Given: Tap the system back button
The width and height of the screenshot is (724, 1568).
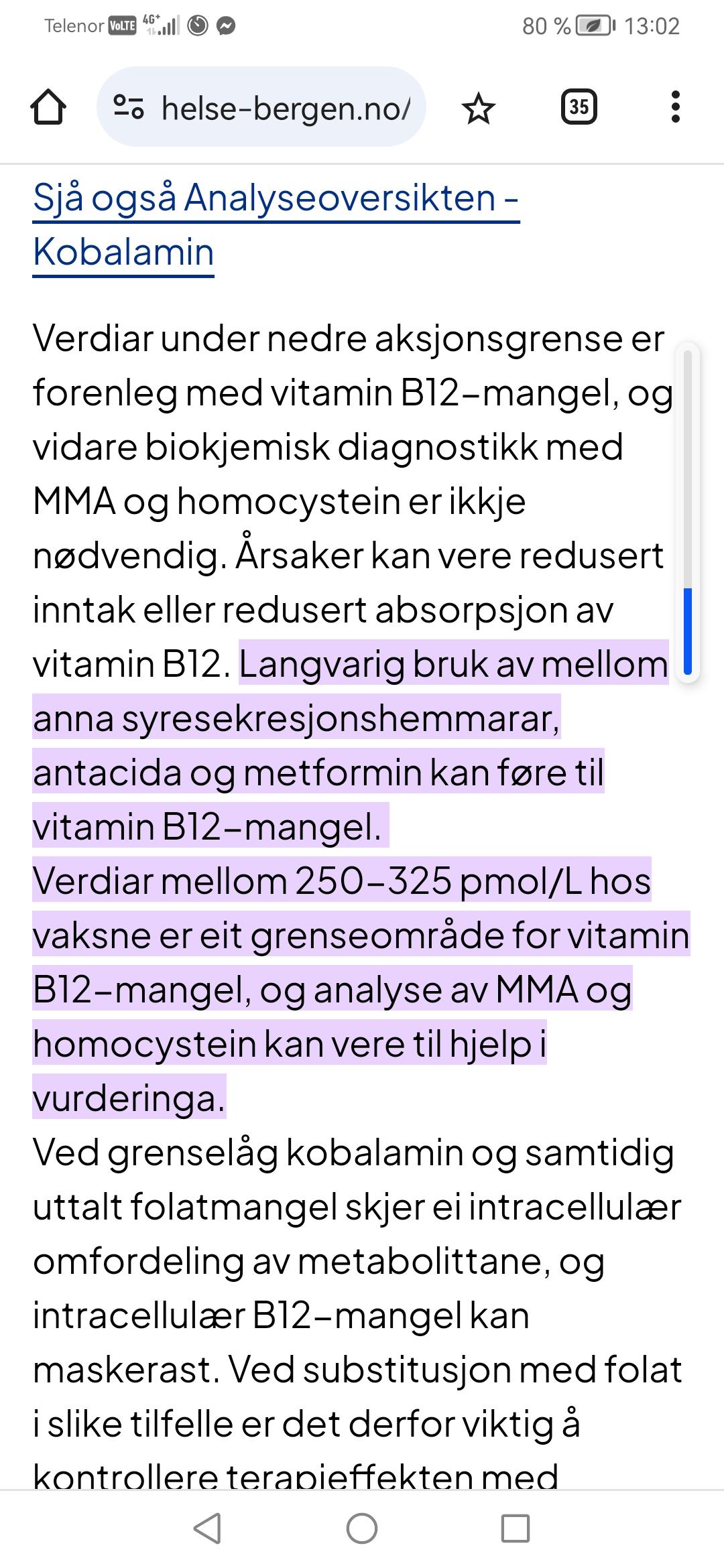Looking at the screenshot, I should pos(207,1528).
